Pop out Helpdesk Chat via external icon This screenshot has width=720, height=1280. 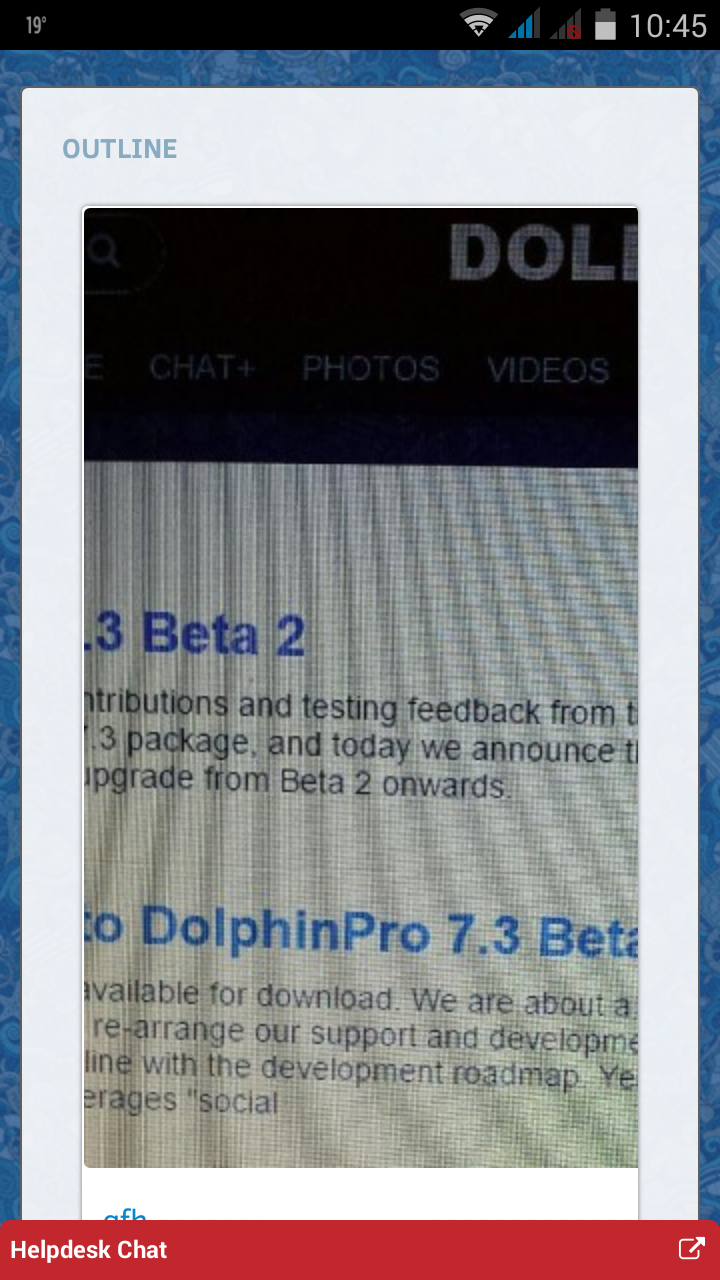pyautogui.click(x=691, y=1249)
